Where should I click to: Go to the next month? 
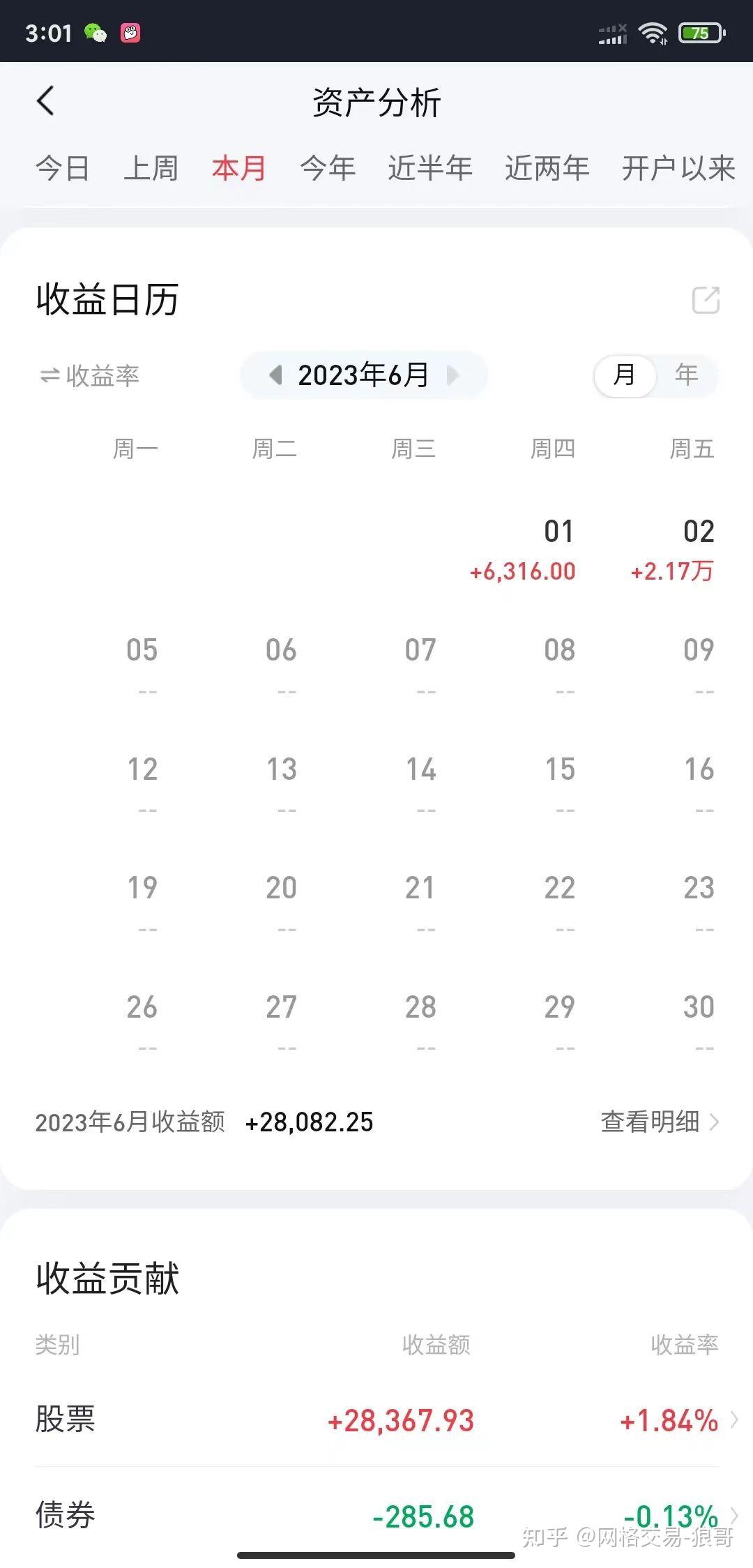pyautogui.click(x=452, y=375)
